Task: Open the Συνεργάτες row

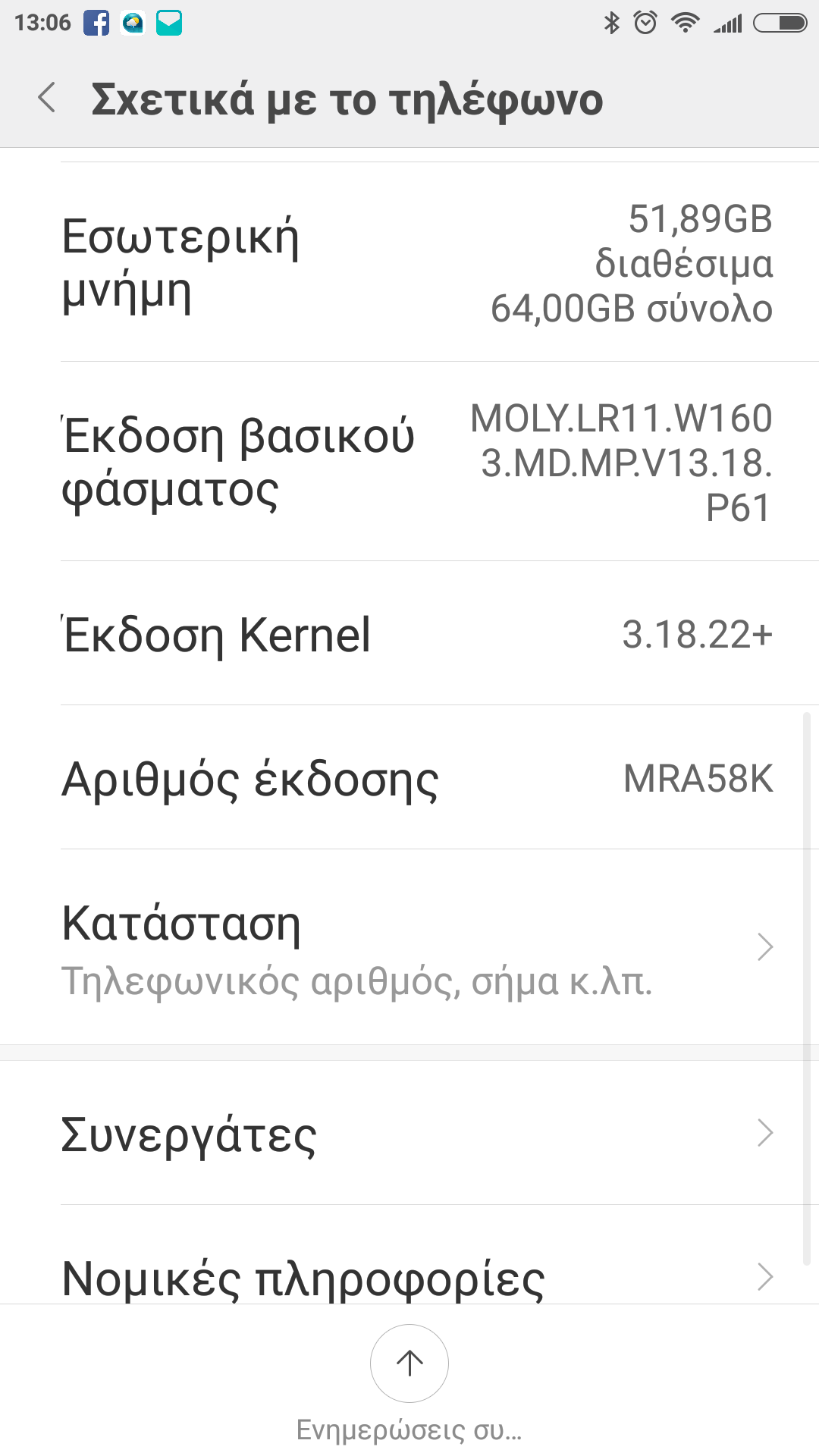Action: (409, 1134)
